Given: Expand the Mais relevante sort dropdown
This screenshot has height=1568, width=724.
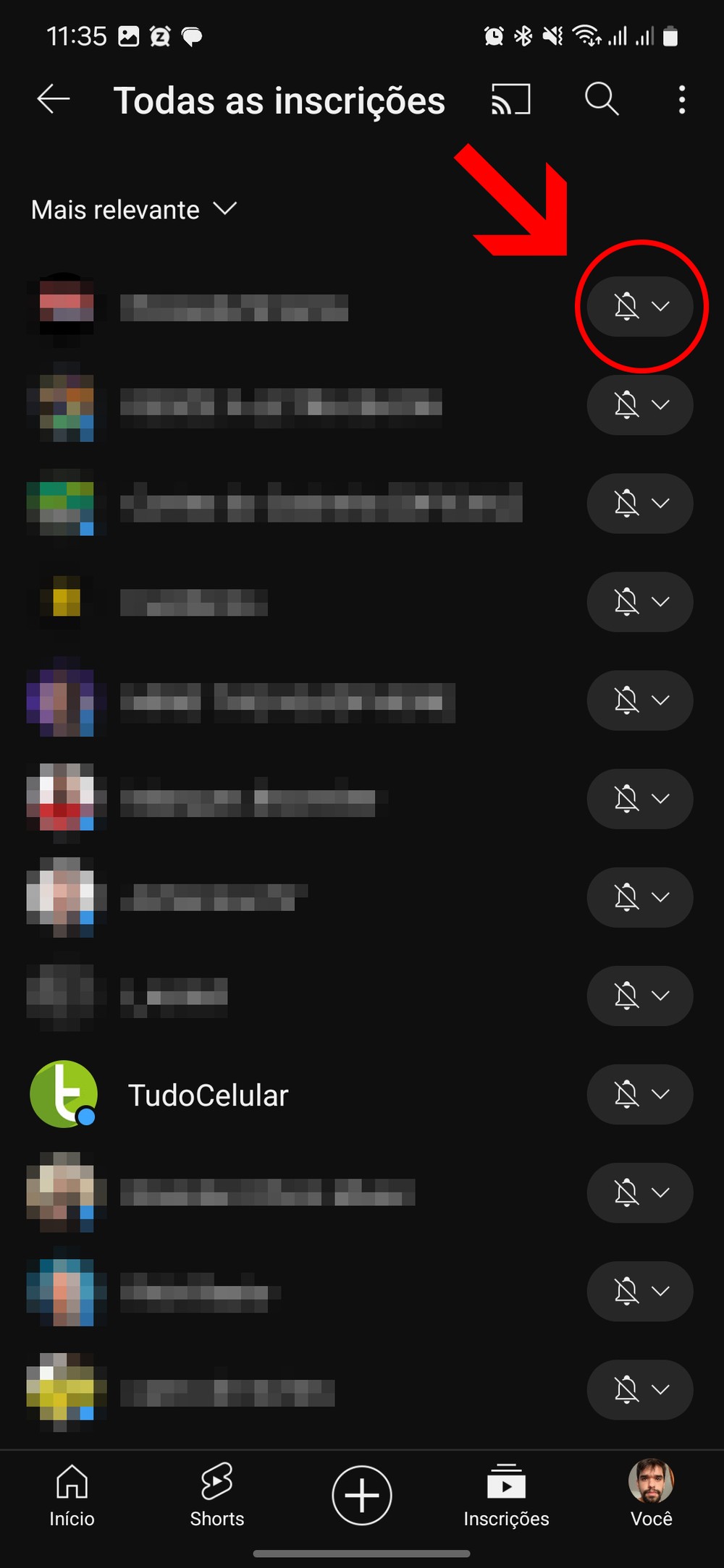Looking at the screenshot, I should coord(135,210).
